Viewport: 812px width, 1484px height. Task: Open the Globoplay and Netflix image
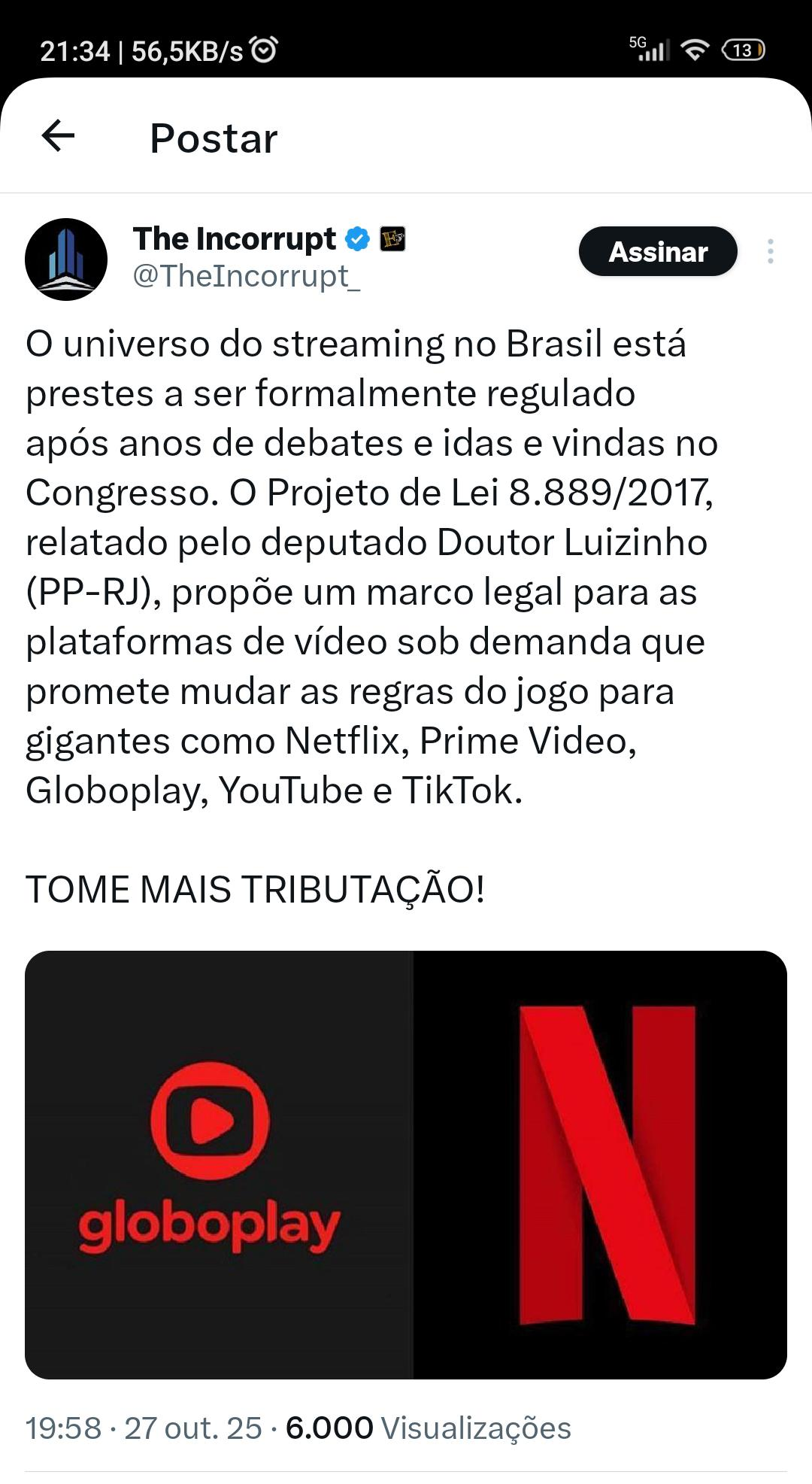point(406,1164)
